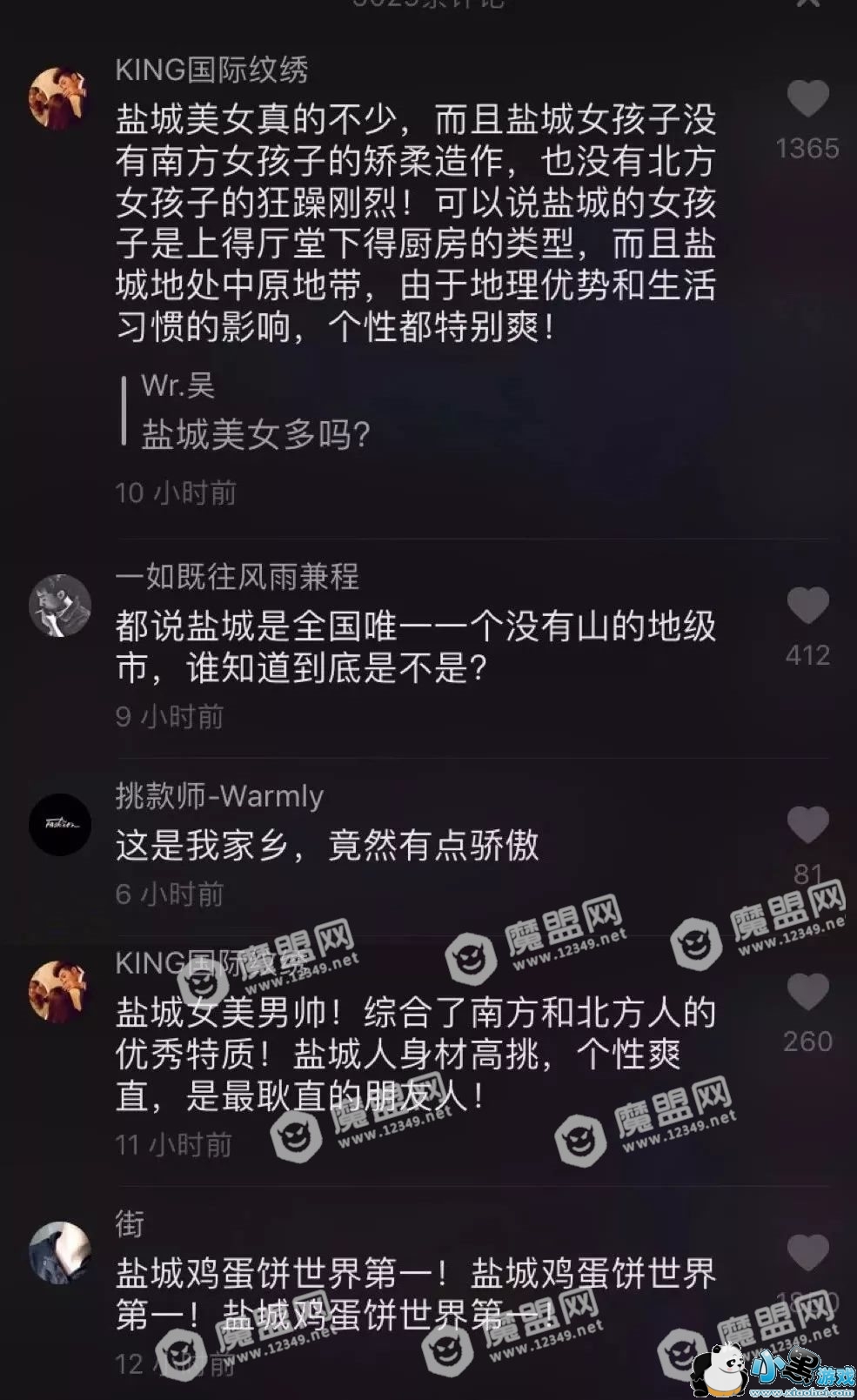Image resolution: width=857 pixels, height=1400 pixels.
Task: Reply to the comment 都说盐城是全国唯一一个没有山的地级市
Action: (416, 647)
